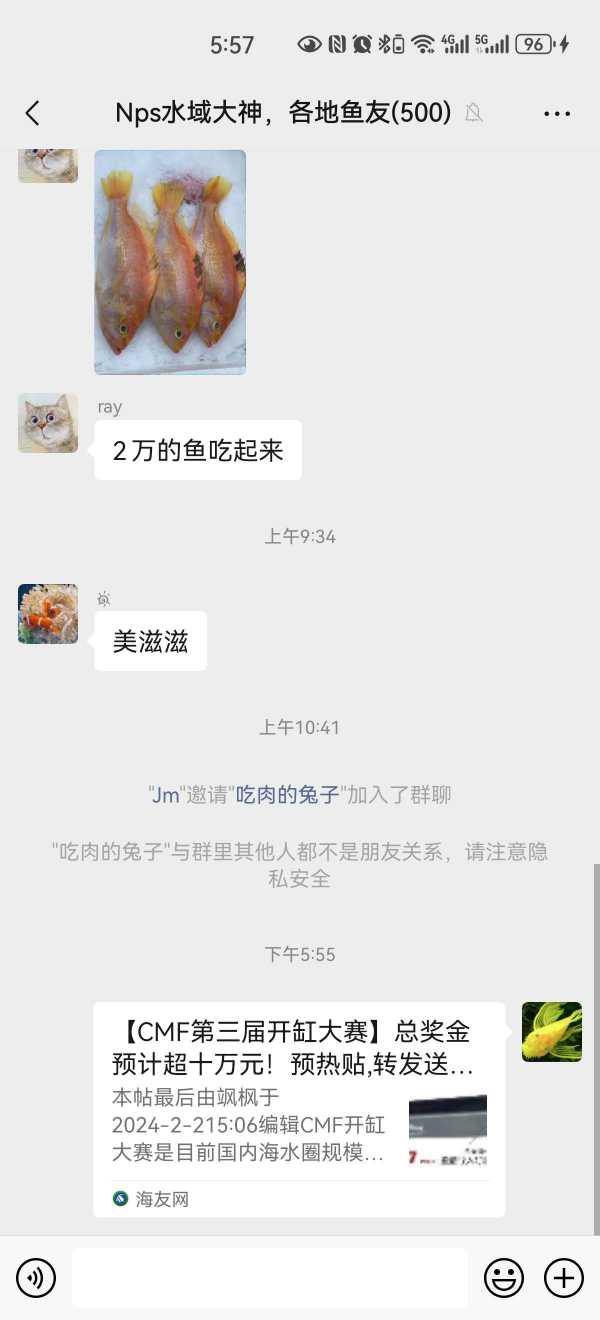Open the yellow fish avatar profile
Image resolution: width=600 pixels, height=1320 pixels.
[x=552, y=1032]
